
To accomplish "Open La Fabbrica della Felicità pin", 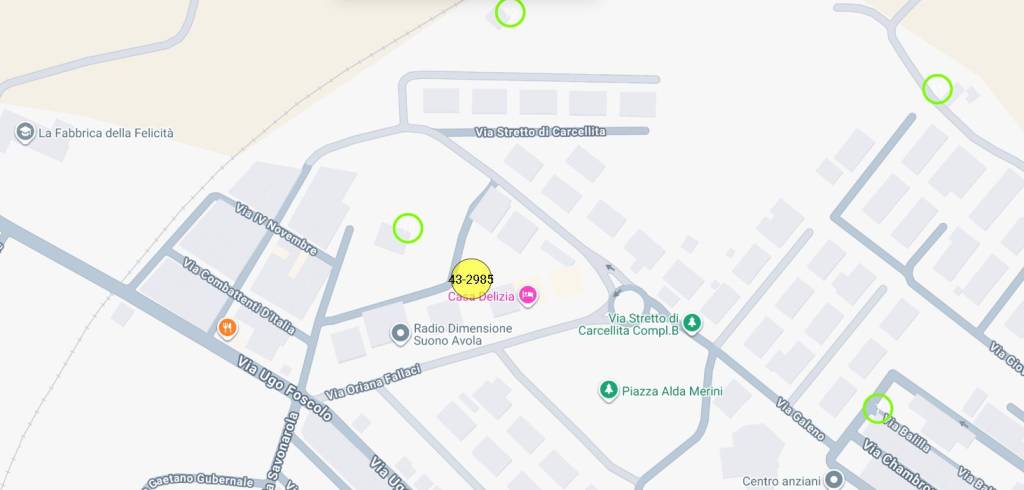I will point(24,132).
